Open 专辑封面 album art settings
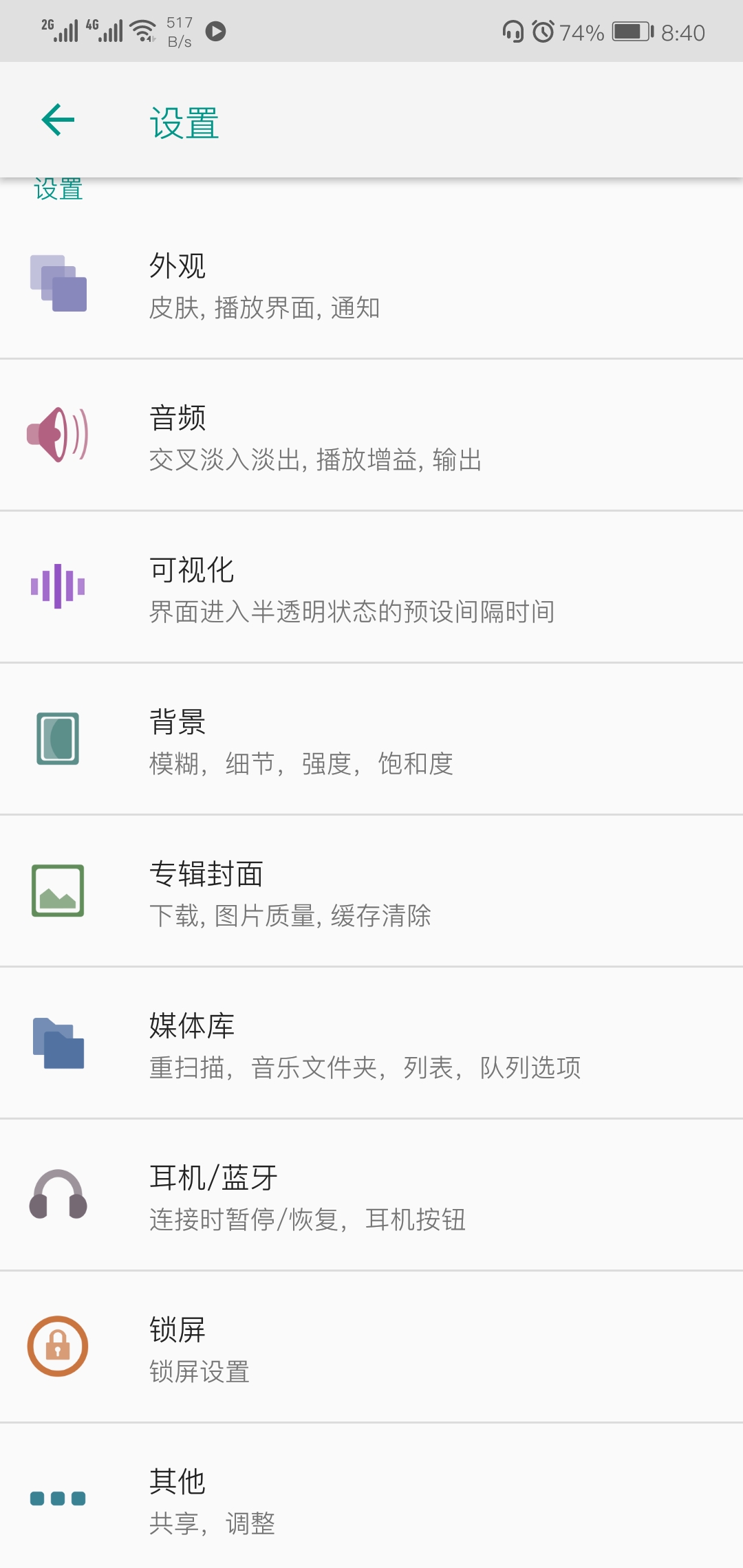The image size is (743, 1568). [371, 891]
